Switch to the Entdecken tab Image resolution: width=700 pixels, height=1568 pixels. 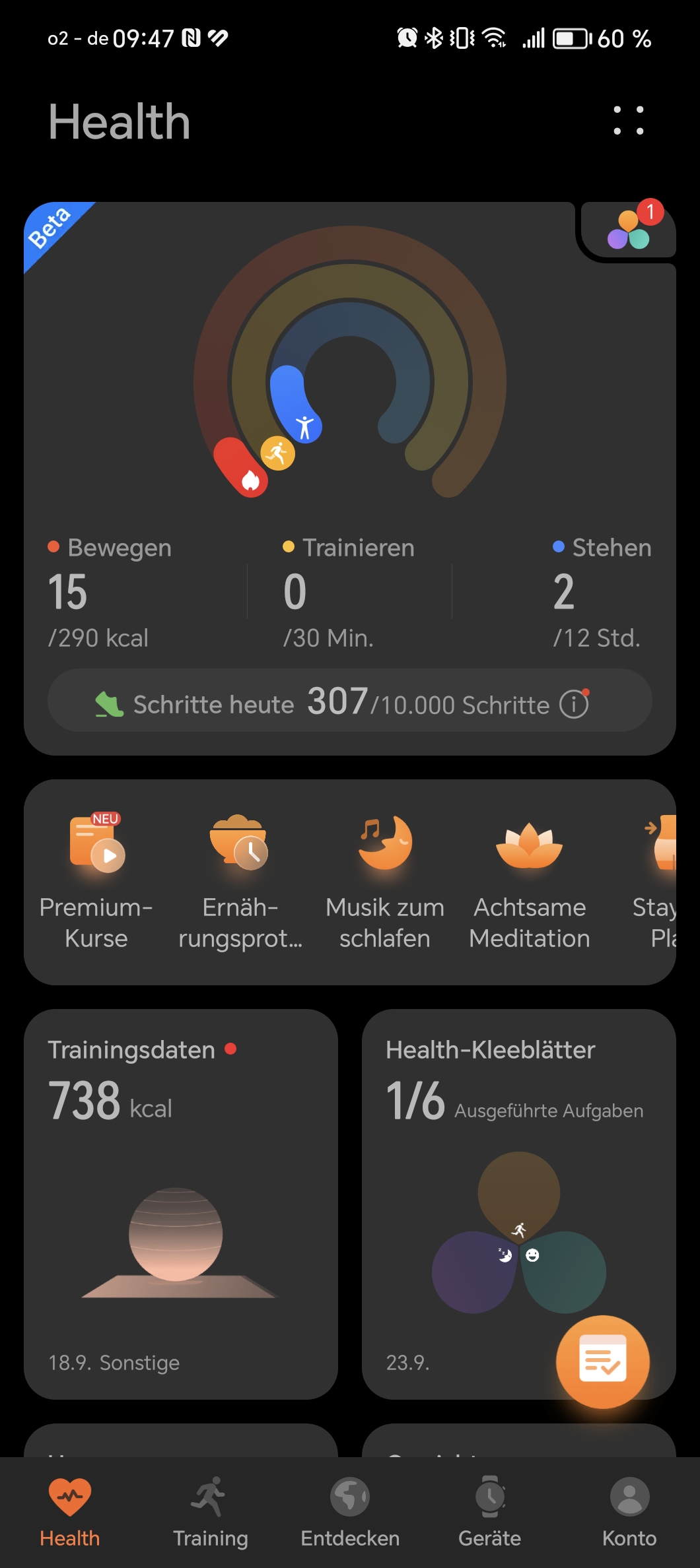350,1513
